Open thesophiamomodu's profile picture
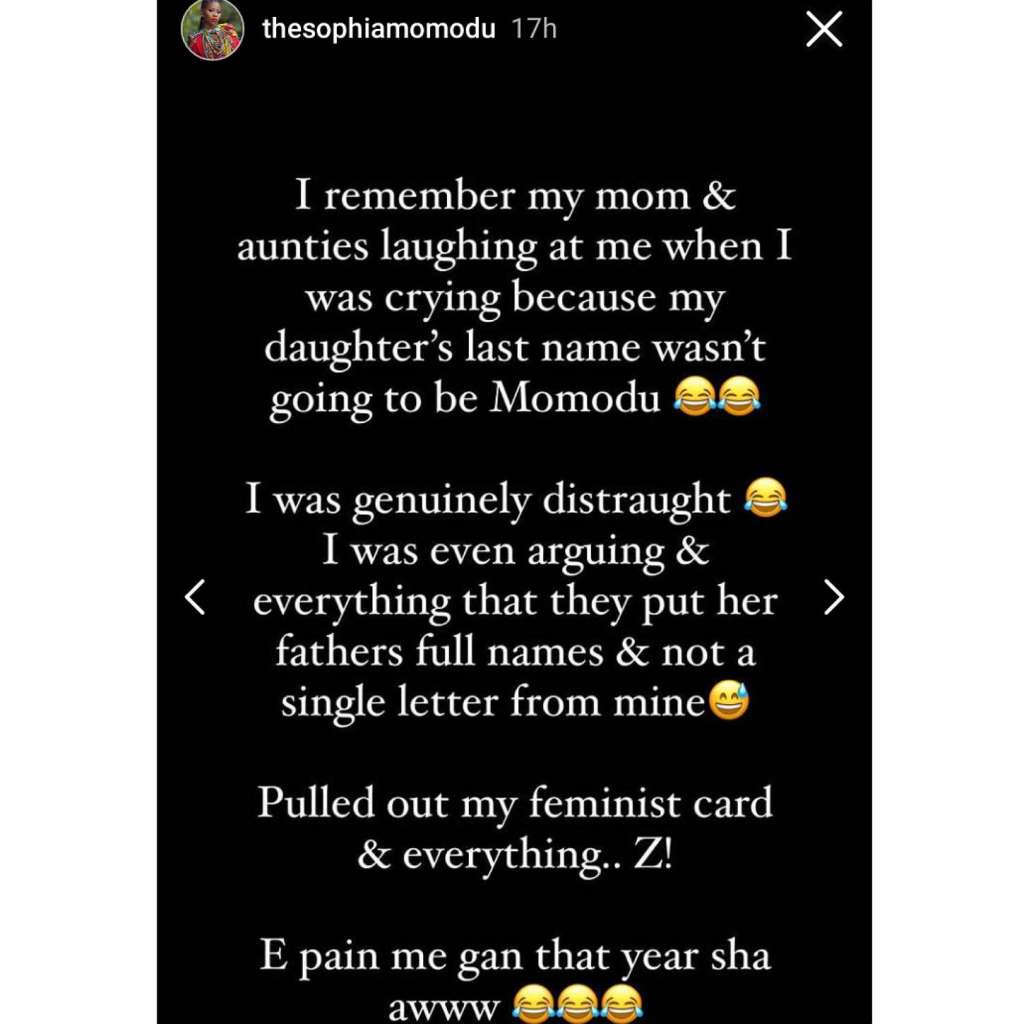The image size is (1024, 1024). (x=212, y=30)
